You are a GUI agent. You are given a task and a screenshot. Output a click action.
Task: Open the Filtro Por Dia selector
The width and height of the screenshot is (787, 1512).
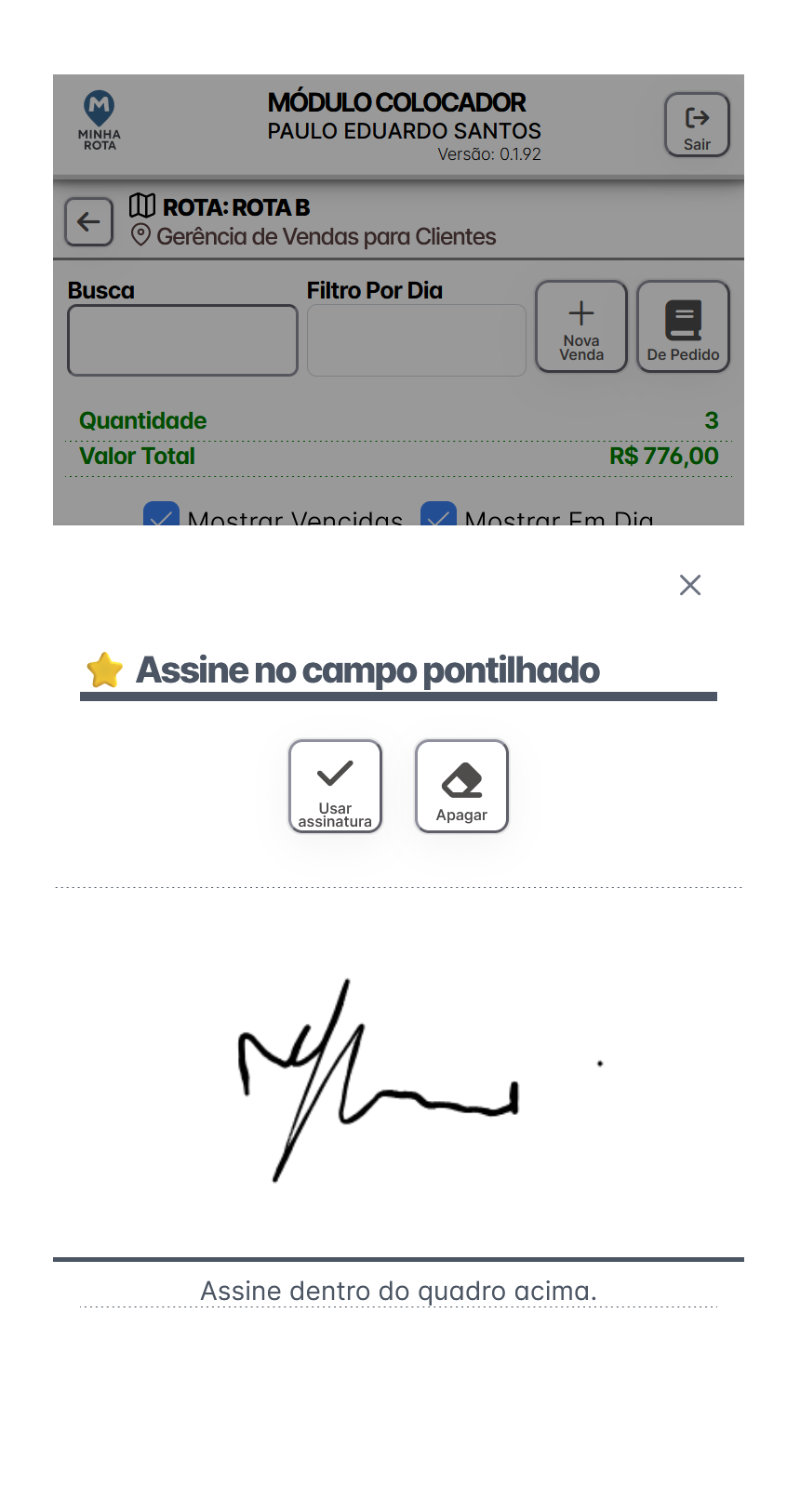416,338
